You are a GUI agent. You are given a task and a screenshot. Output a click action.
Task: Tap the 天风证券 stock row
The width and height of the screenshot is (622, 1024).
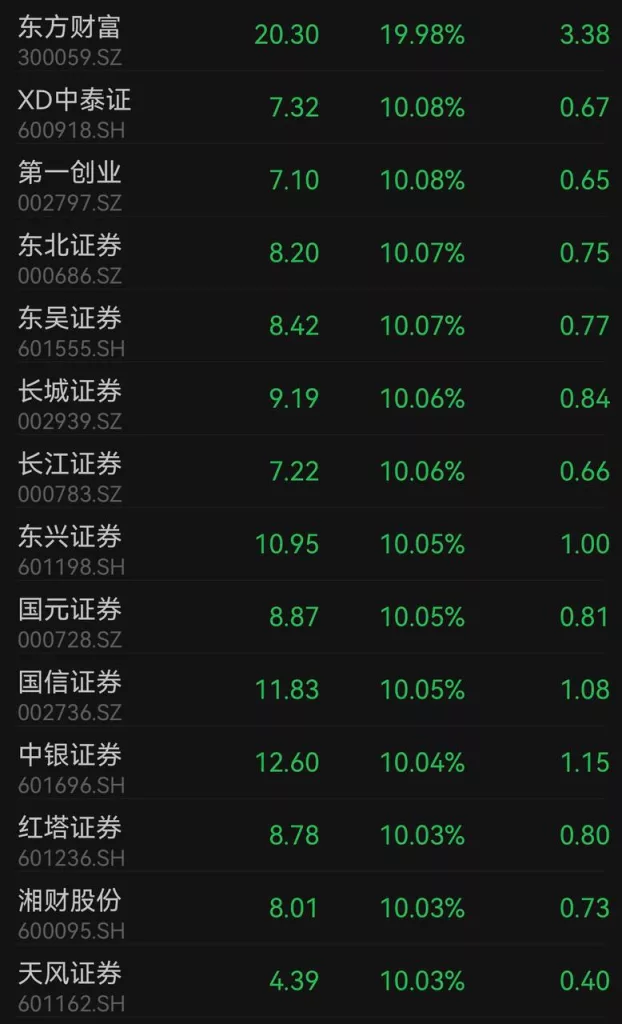point(70,983)
